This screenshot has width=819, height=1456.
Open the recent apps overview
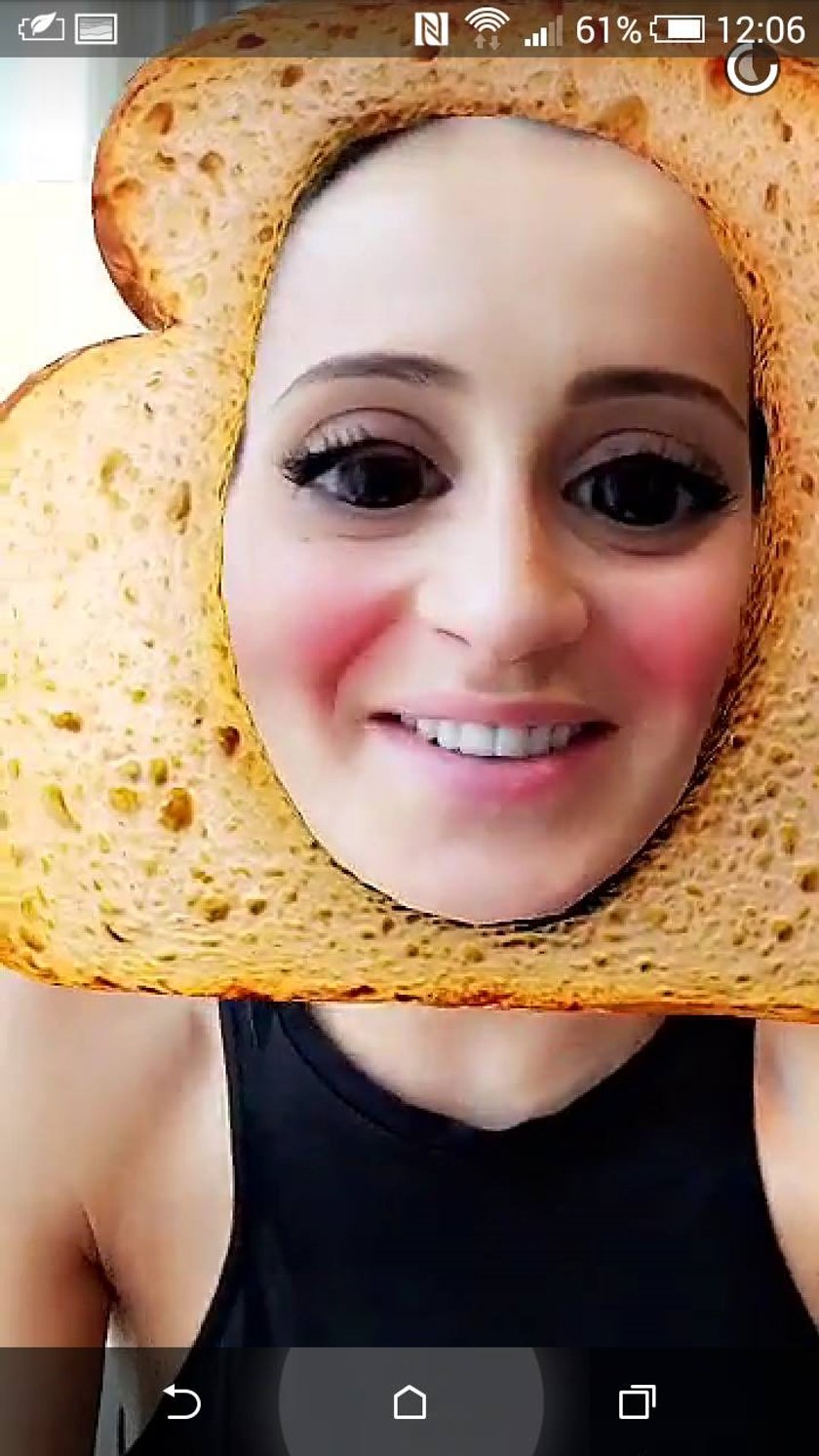click(x=637, y=1402)
